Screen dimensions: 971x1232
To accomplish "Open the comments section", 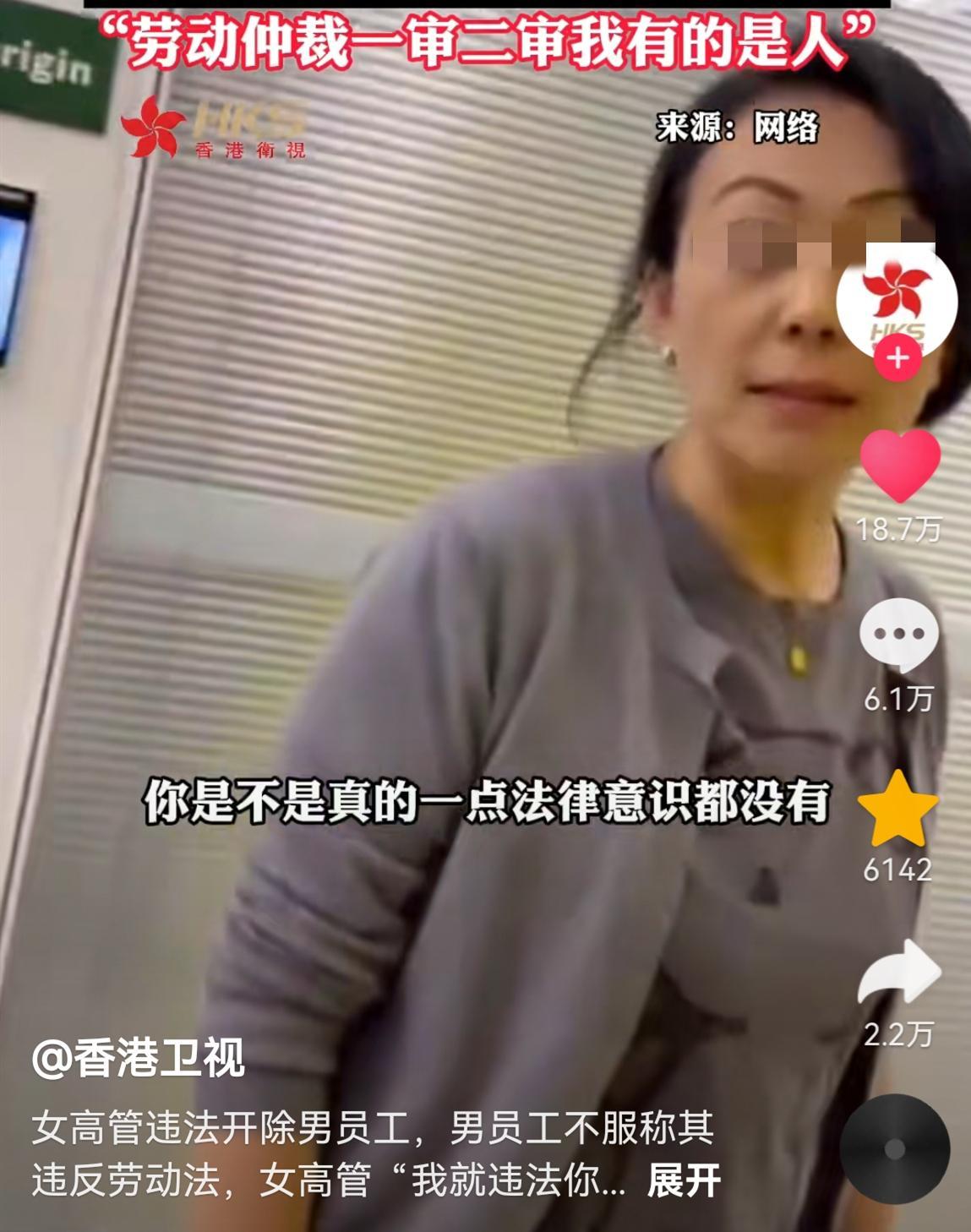I will point(898,635).
